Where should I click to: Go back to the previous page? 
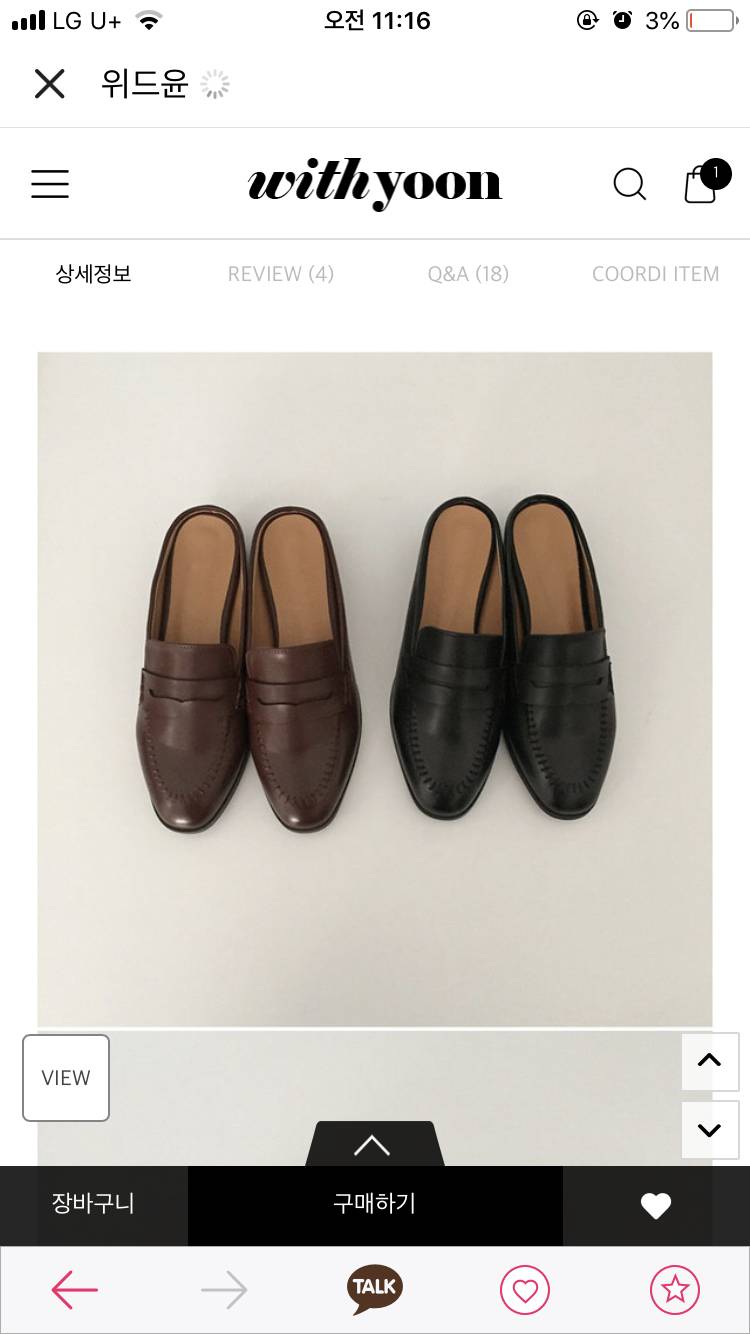75,1290
